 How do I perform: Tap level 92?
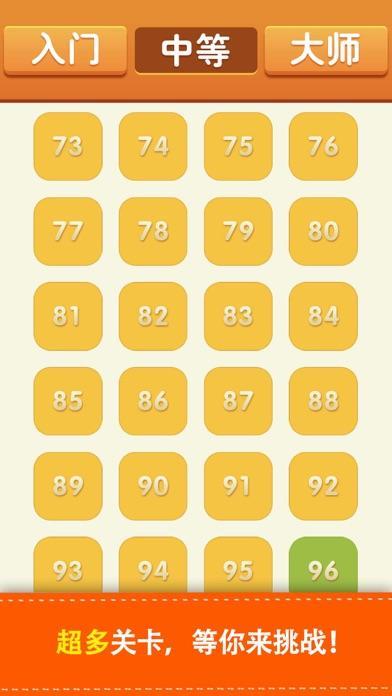(x=323, y=486)
